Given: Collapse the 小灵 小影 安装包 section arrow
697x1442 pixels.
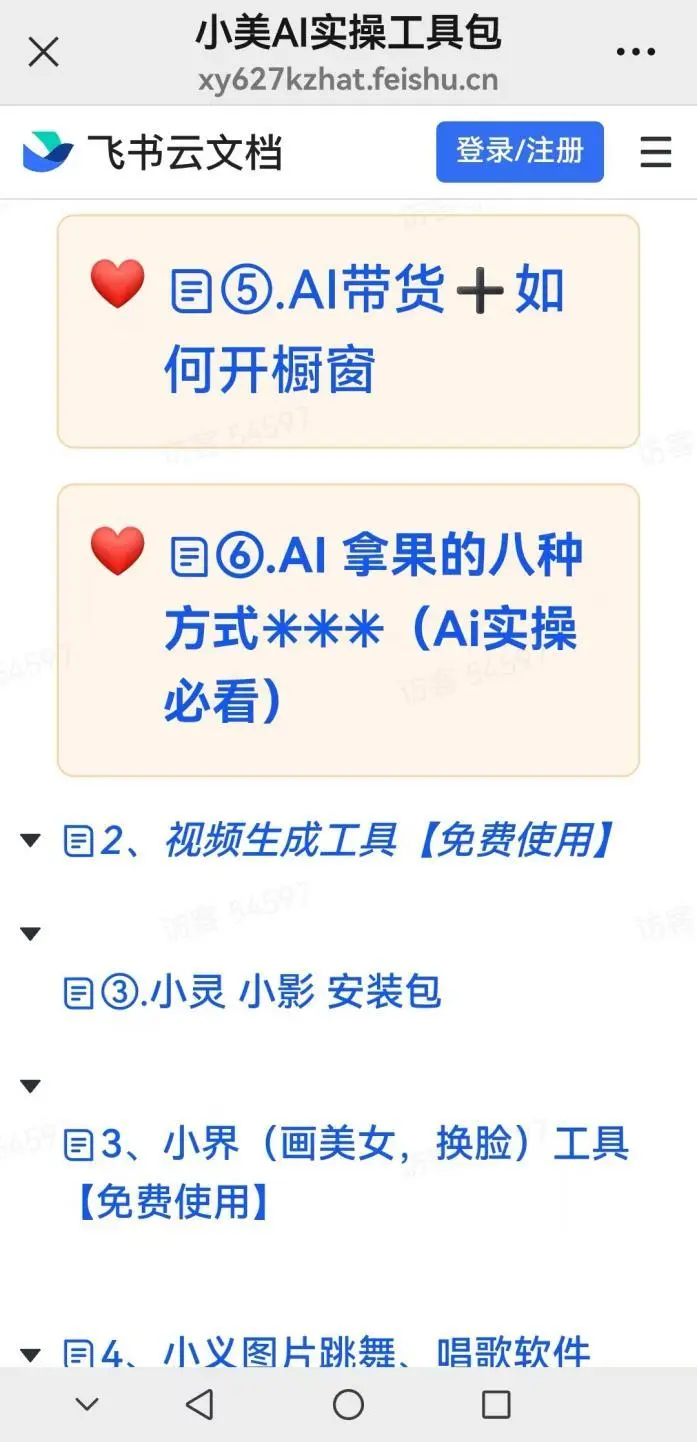Looking at the screenshot, I should (x=31, y=933).
